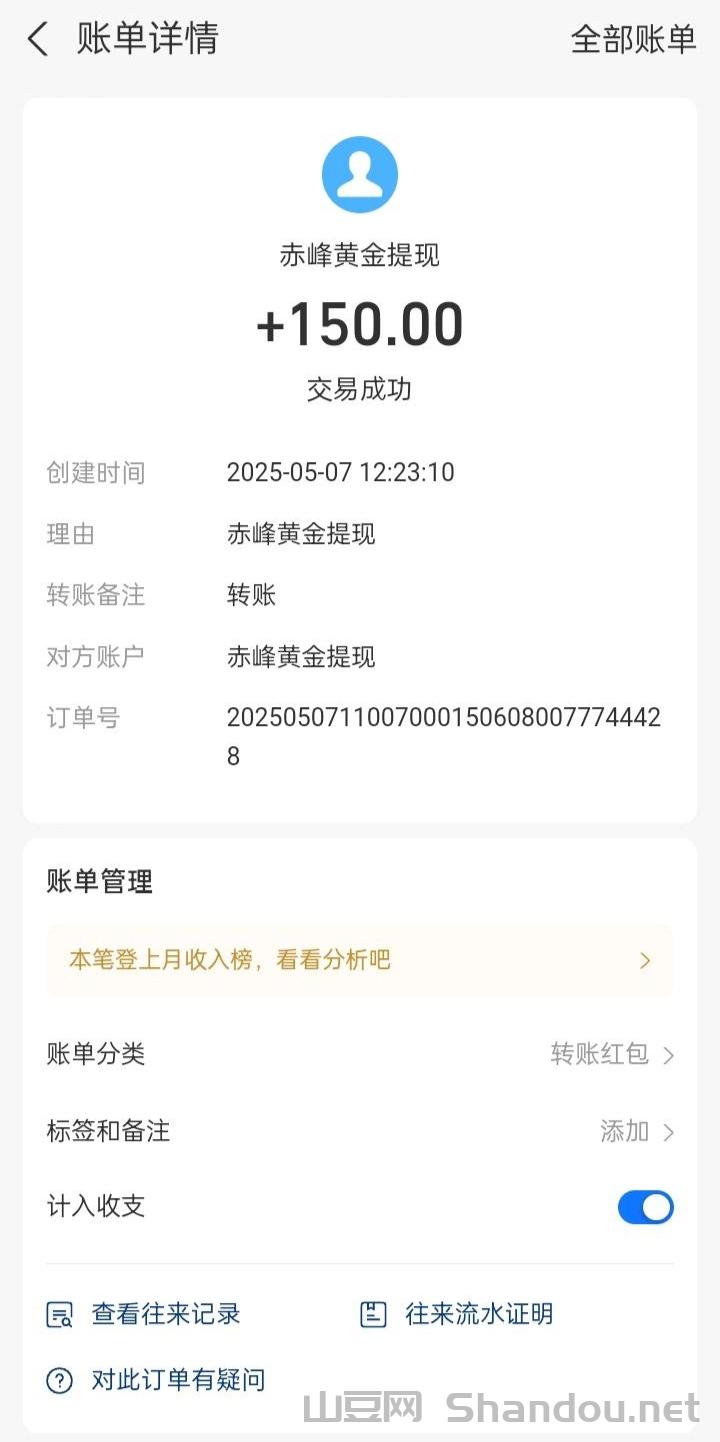Open the 赤峰黄金提现 profile avatar

click(x=359, y=175)
